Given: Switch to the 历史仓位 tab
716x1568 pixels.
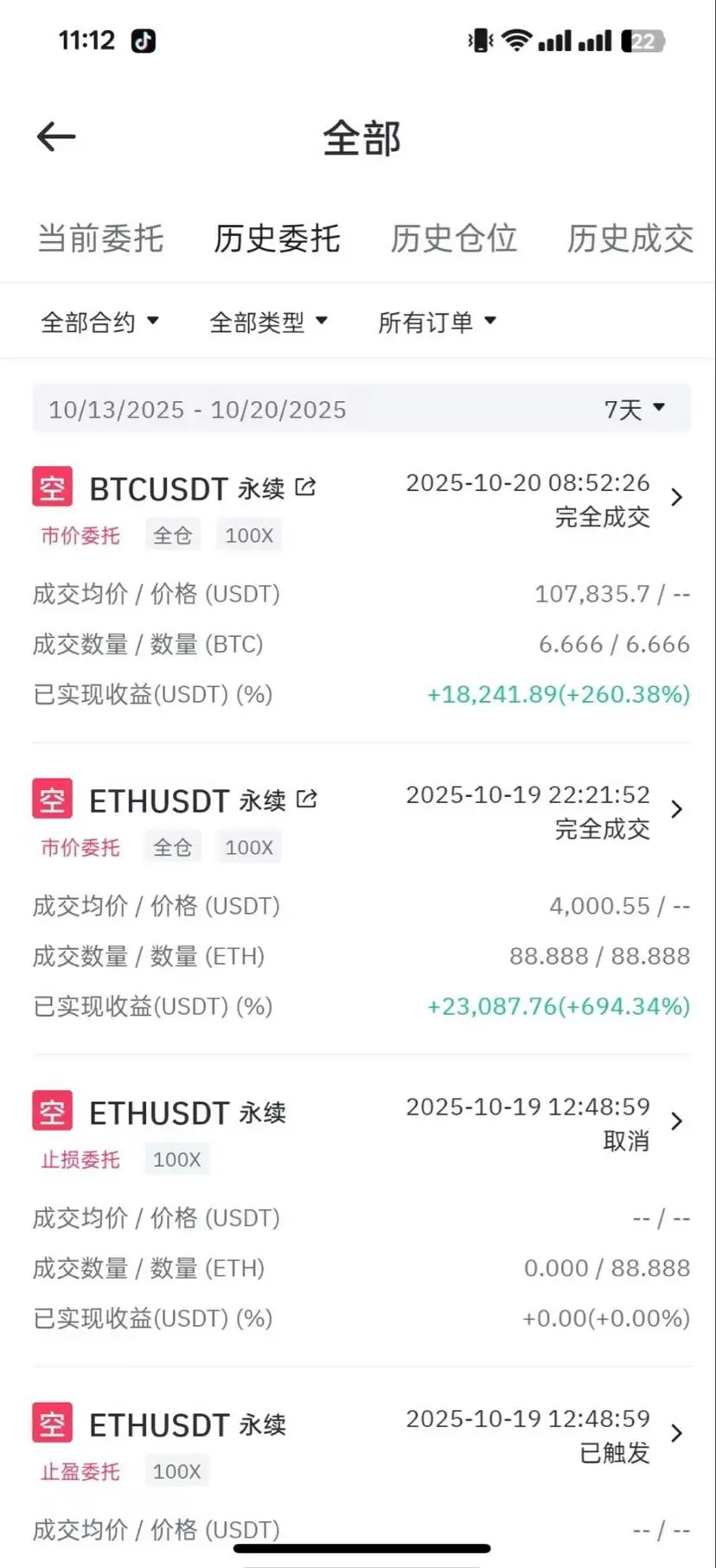Looking at the screenshot, I should coord(453,239).
